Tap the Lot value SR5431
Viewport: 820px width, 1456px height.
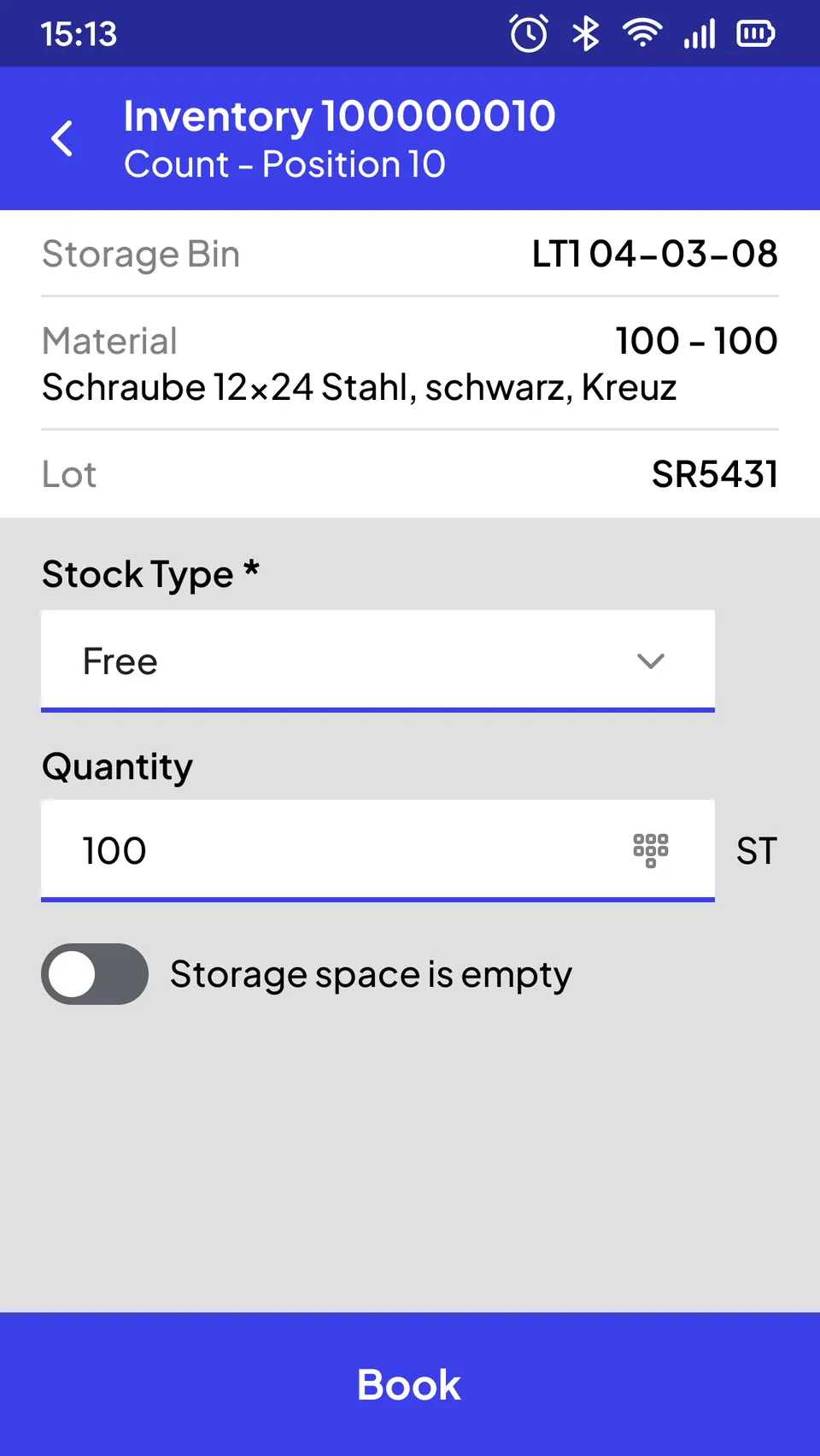(x=714, y=474)
